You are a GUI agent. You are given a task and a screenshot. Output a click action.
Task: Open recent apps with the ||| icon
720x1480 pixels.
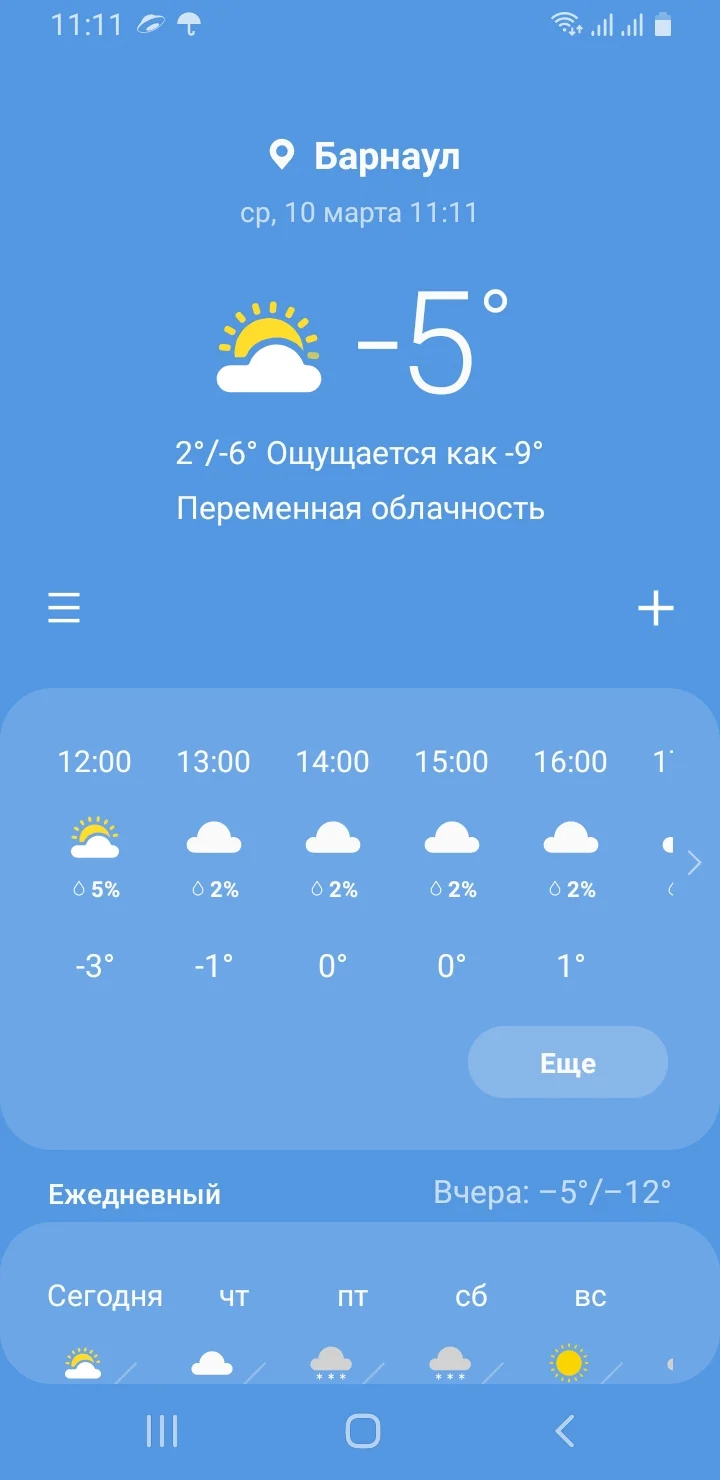coord(161,1432)
